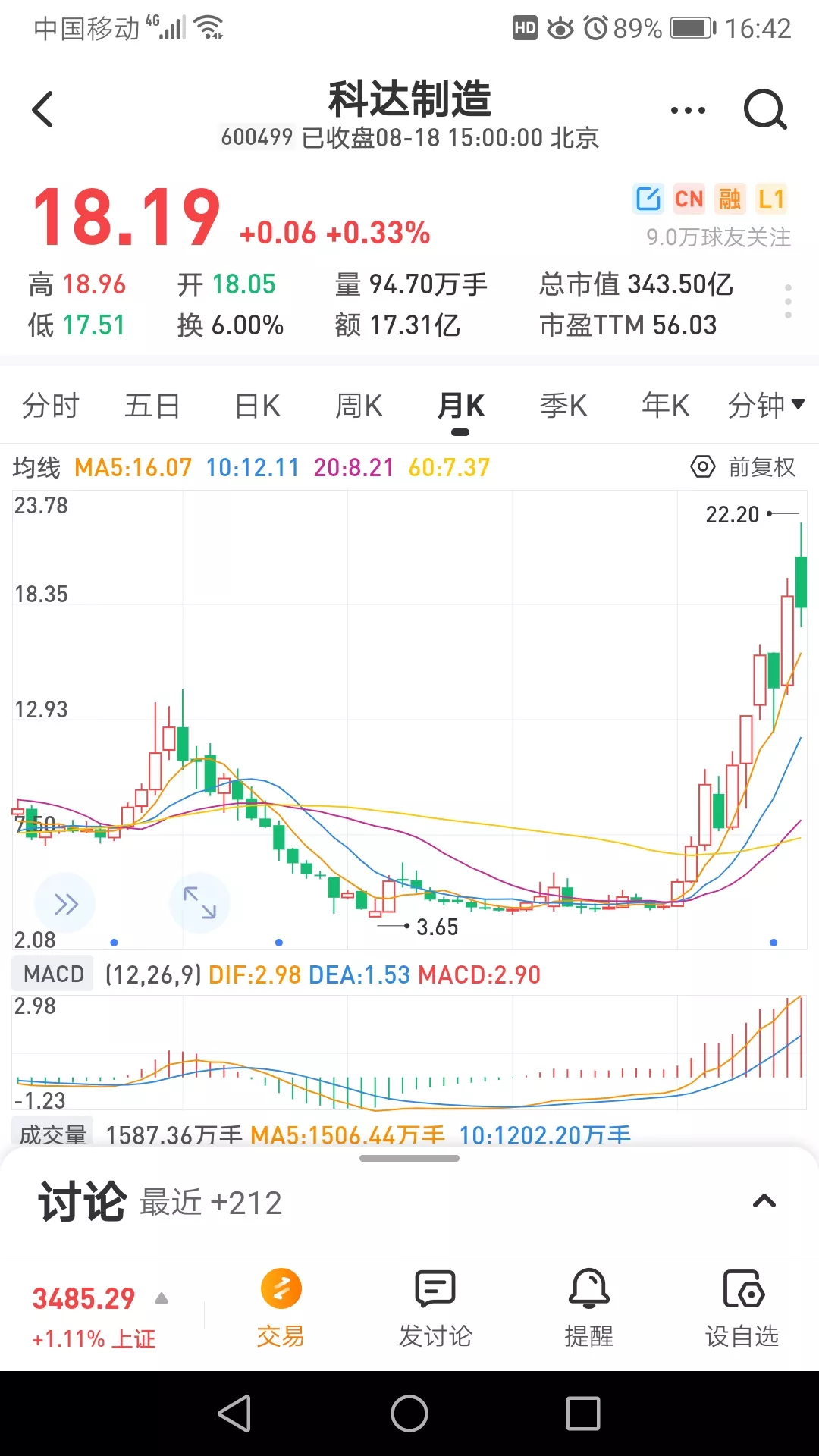Viewport: 819px width, 1456px height.
Task: Expand chart to fullscreen with arrows icon
Action: [x=199, y=902]
